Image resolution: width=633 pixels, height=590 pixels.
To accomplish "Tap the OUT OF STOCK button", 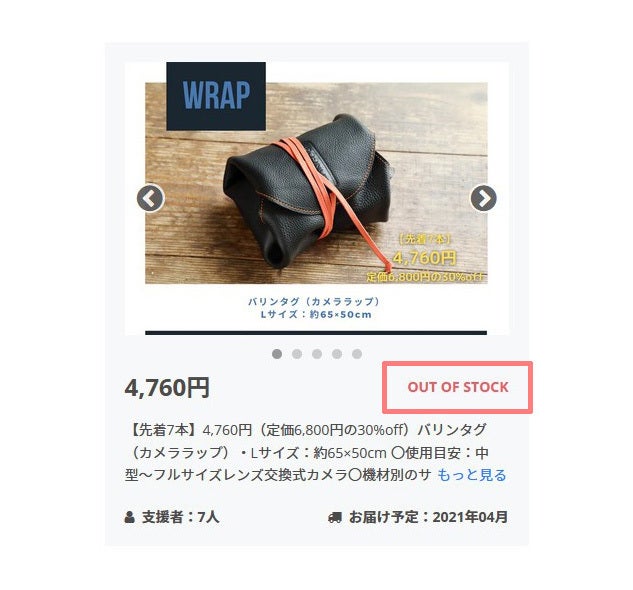I will click(x=458, y=387).
